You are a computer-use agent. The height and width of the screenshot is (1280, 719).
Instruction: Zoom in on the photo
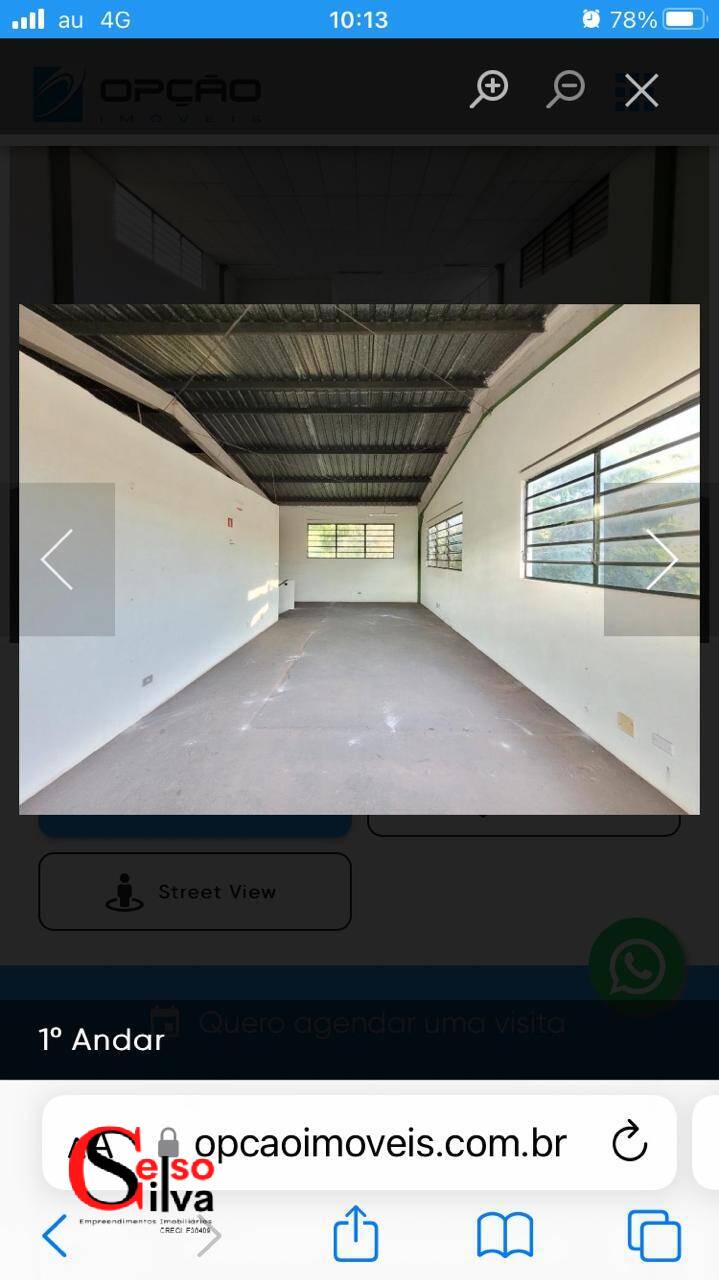pyautogui.click(x=489, y=89)
